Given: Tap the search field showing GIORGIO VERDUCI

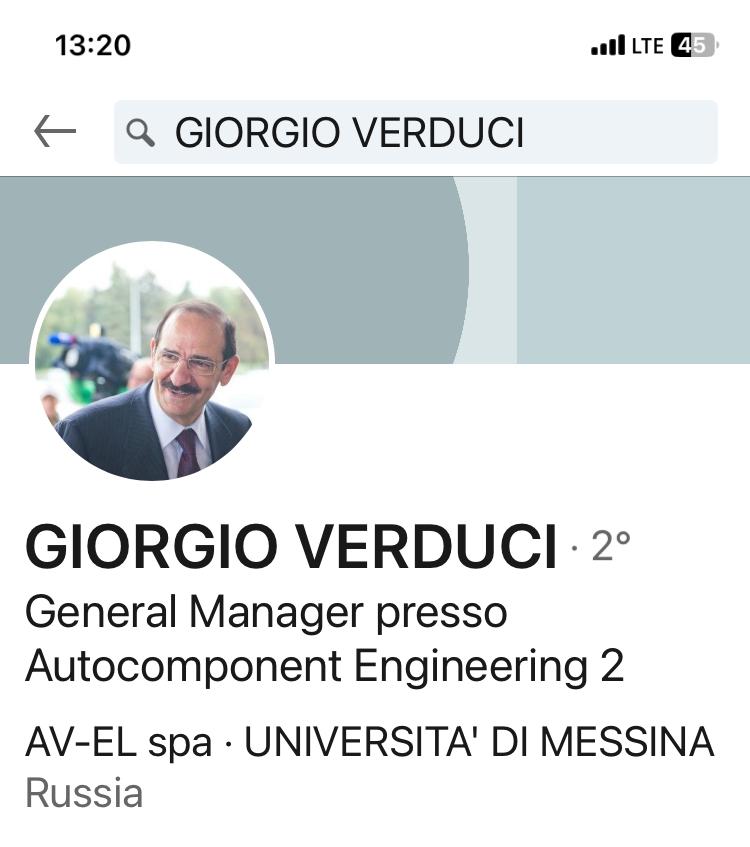Looking at the screenshot, I should [x=415, y=132].
